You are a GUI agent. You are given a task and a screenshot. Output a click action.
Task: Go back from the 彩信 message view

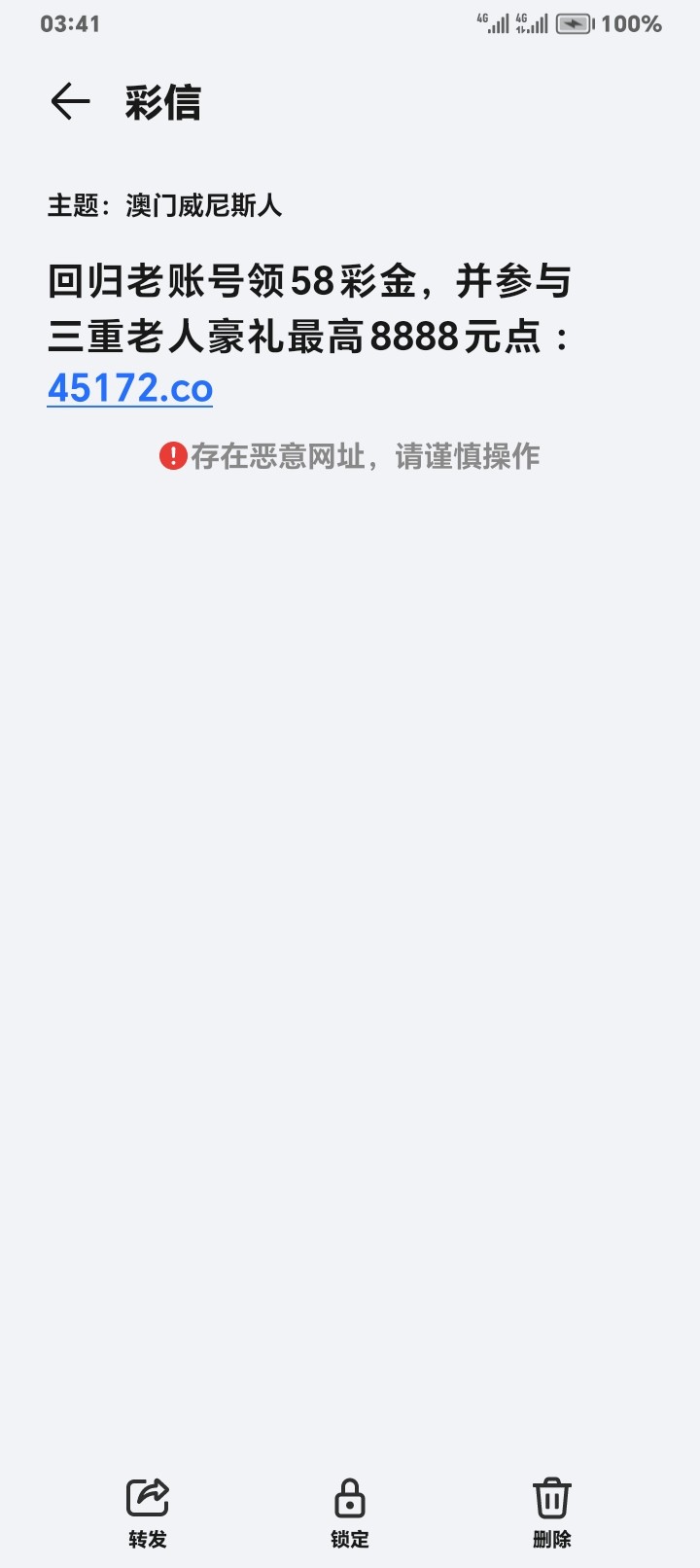coord(70,101)
